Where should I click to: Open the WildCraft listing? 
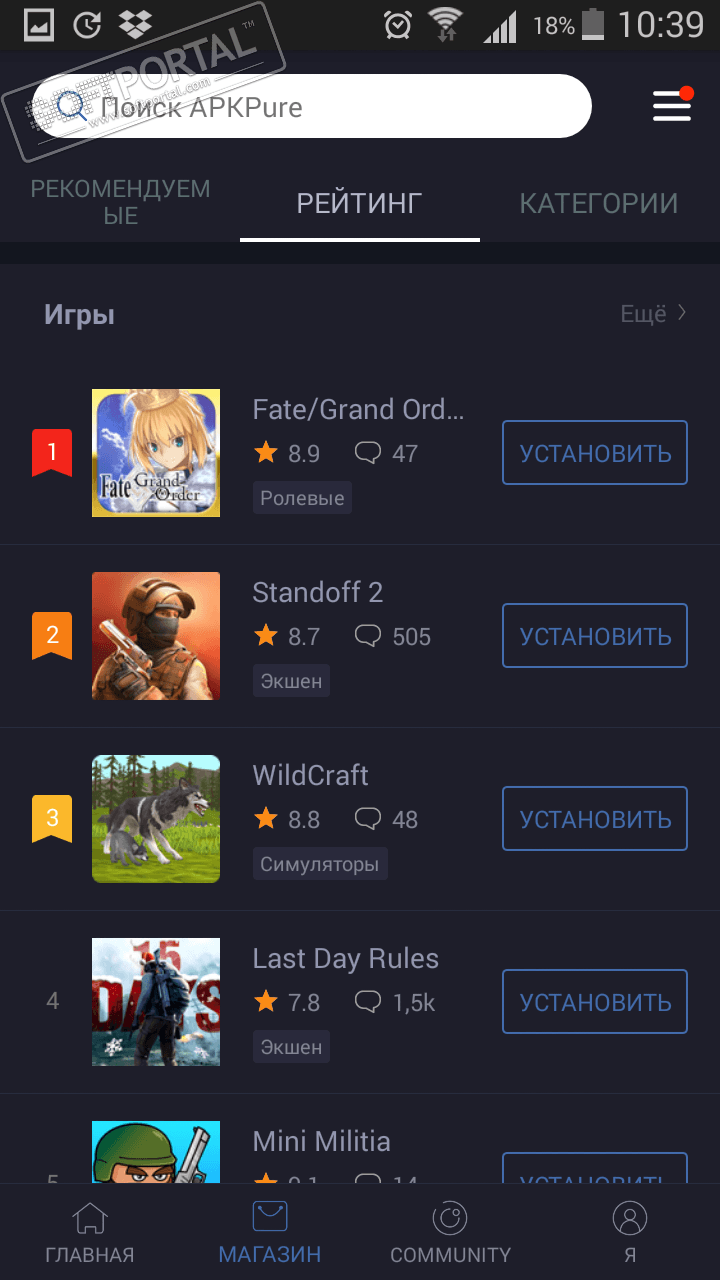click(310, 776)
